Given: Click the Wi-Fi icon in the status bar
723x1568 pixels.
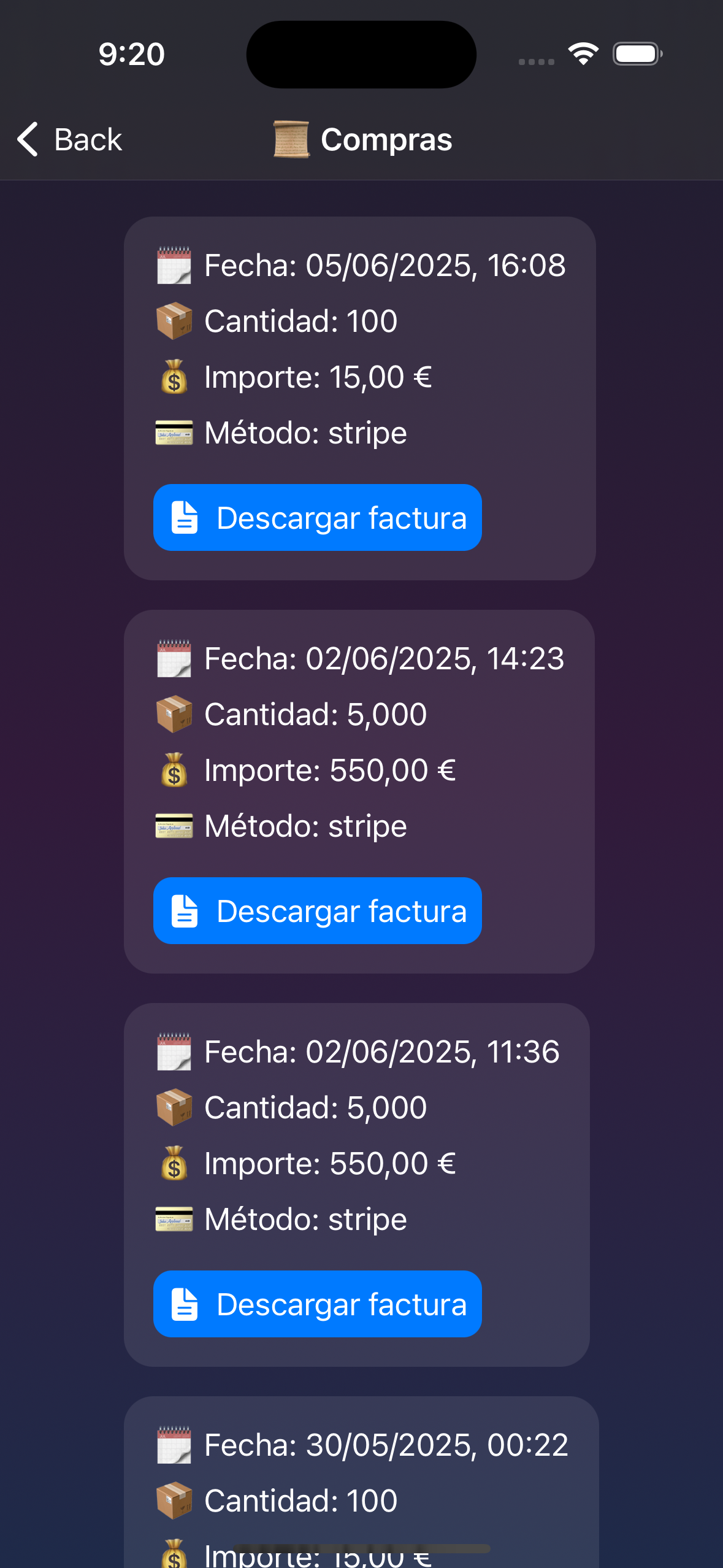Looking at the screenshot, I should [x=583, y=54].
